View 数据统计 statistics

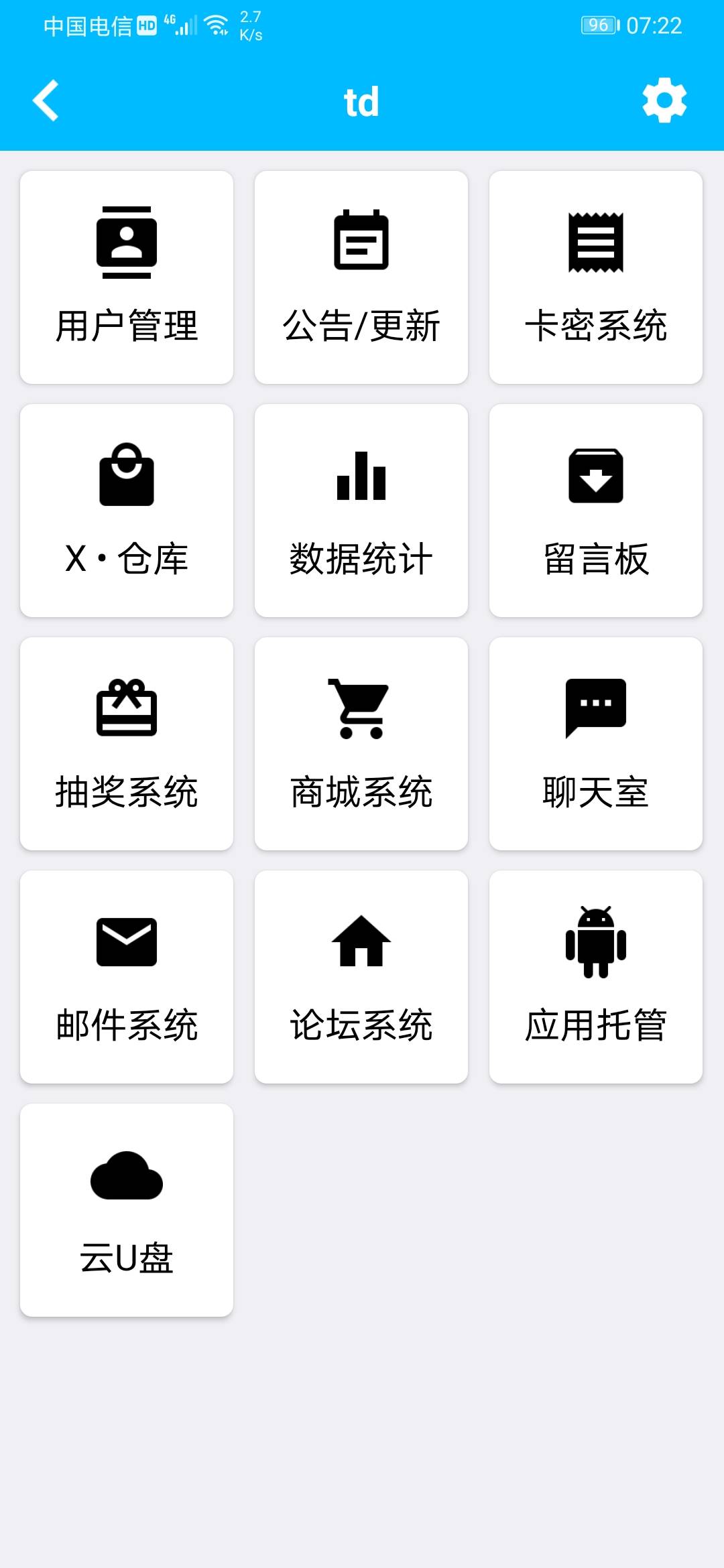[361, 510]
